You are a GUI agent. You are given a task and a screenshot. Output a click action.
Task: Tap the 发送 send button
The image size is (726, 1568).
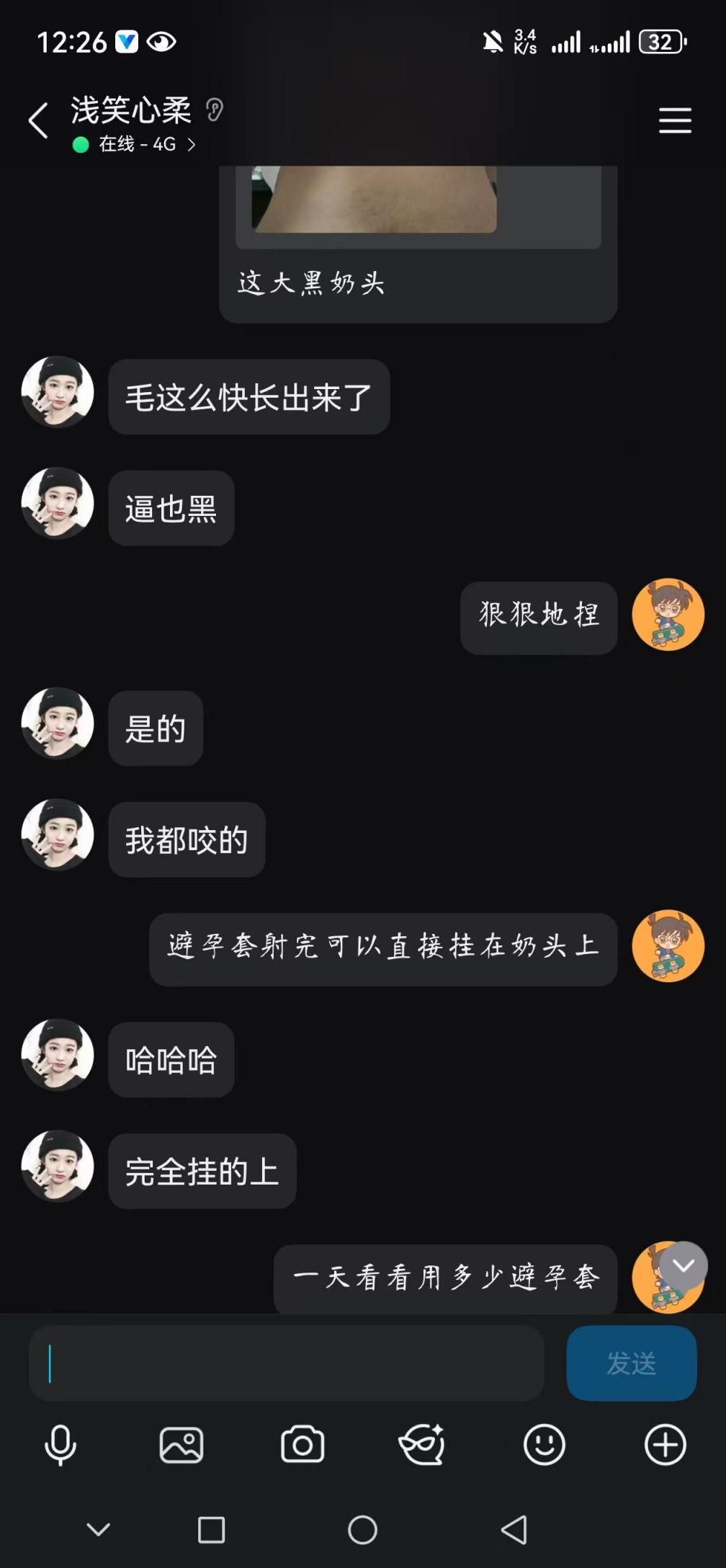point(631,1363)
